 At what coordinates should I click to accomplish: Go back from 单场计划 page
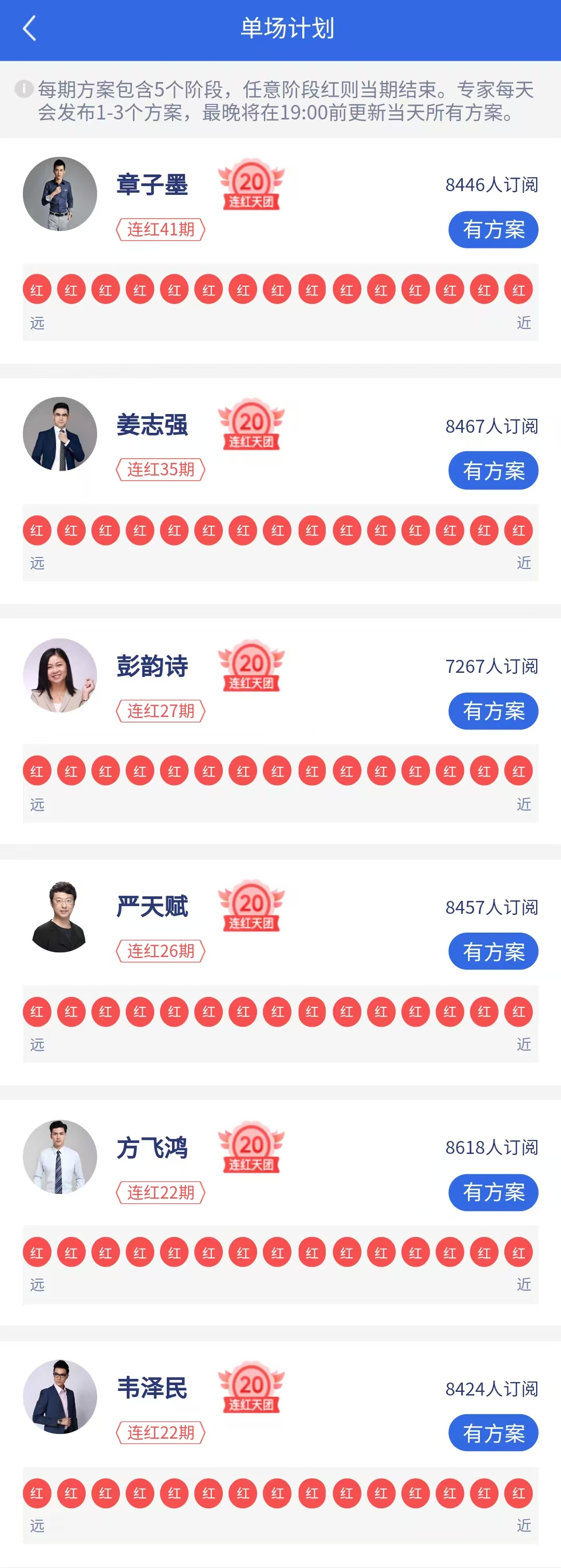(29, 29)
